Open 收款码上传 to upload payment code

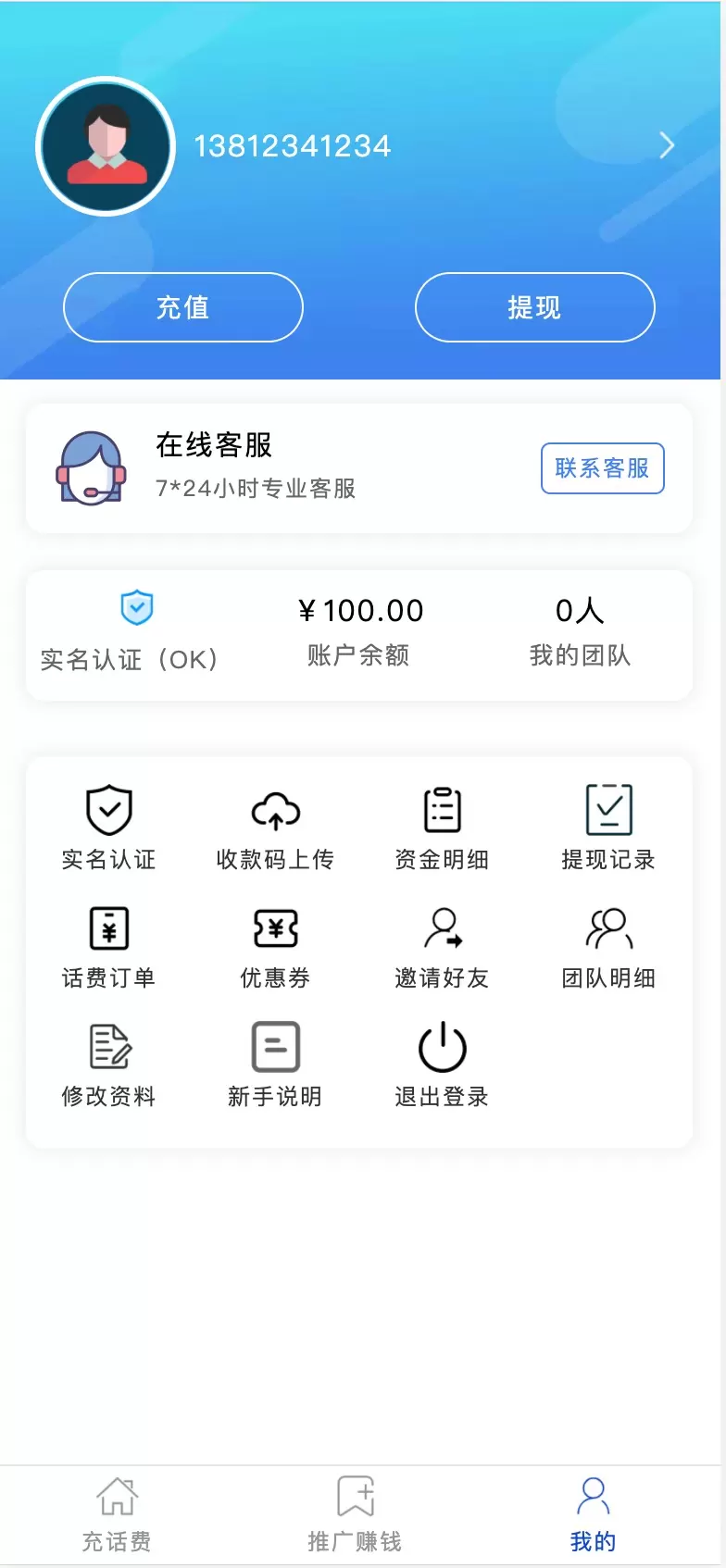(275, 827)
